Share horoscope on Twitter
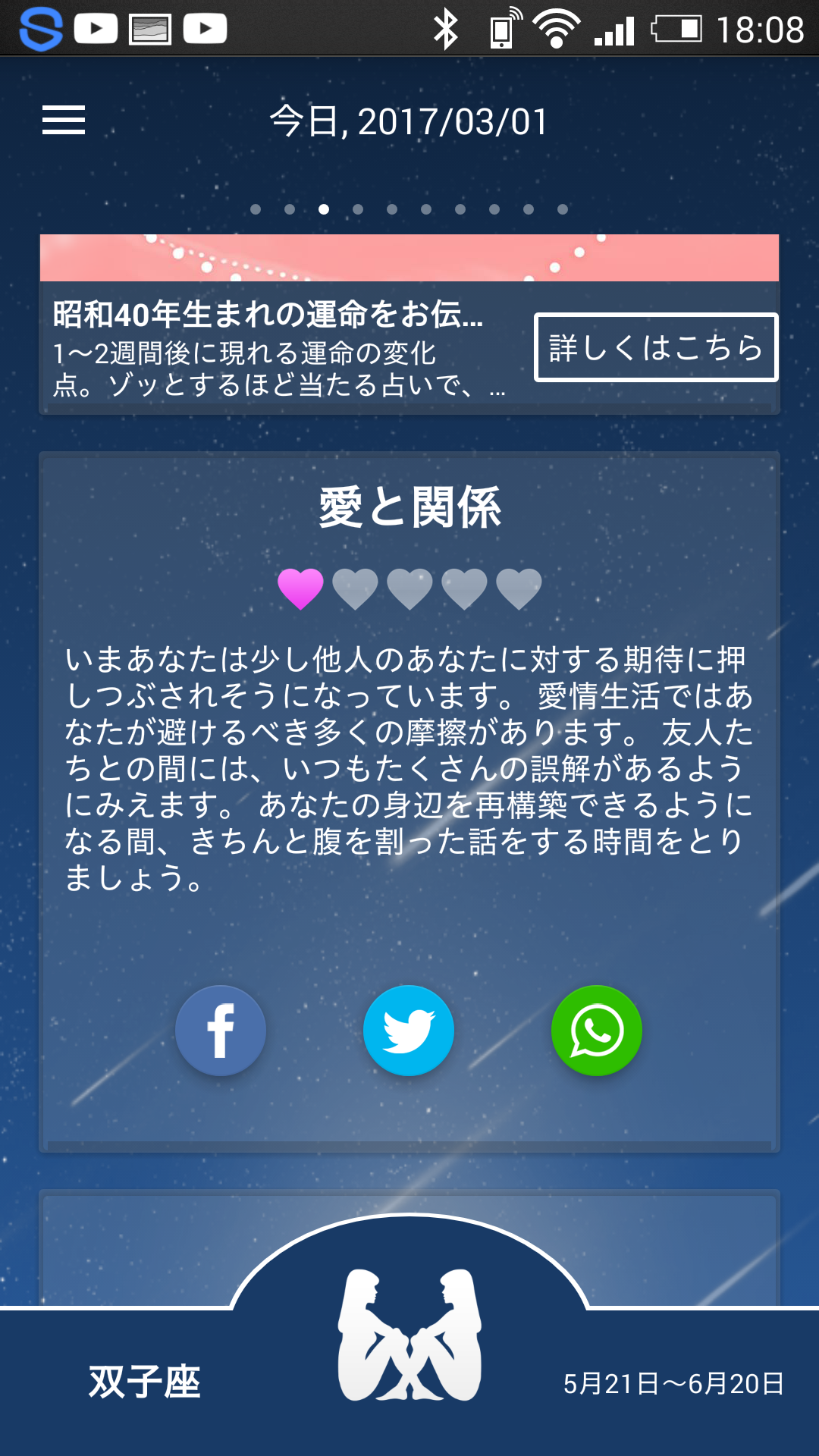The image size is (819, 1456). pos(409,1031)
